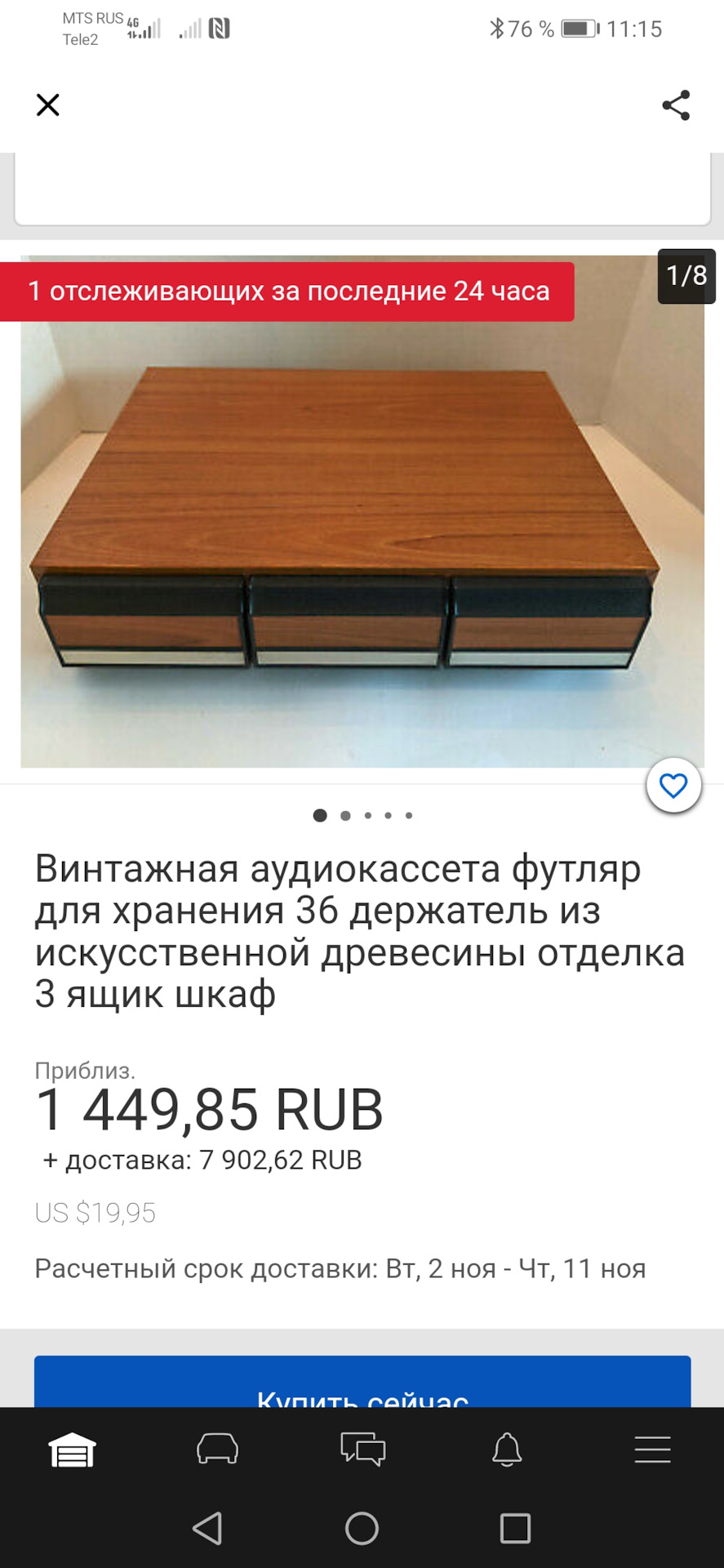Viewport: 724px width, 1568px height.
Task: Close the page with the X icon
Action: click(48, 105)
